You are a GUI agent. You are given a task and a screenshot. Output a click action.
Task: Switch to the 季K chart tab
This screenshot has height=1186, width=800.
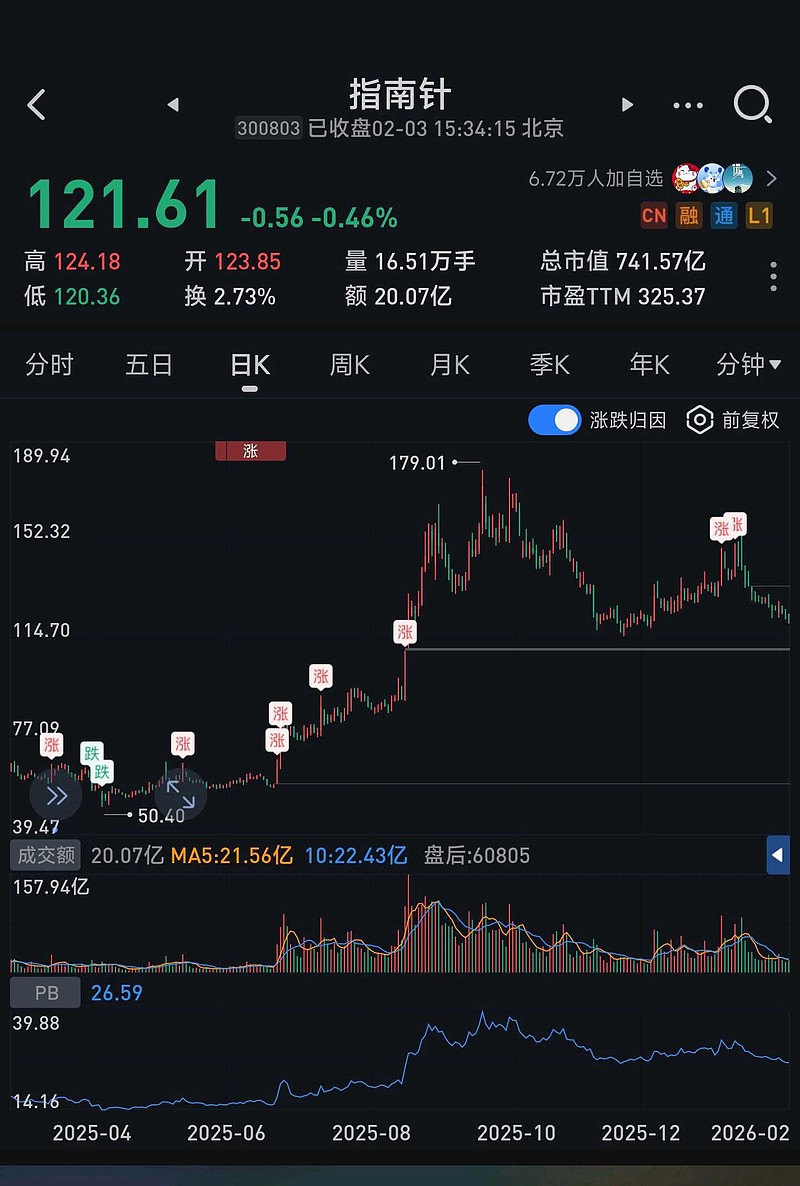[550, 365]
